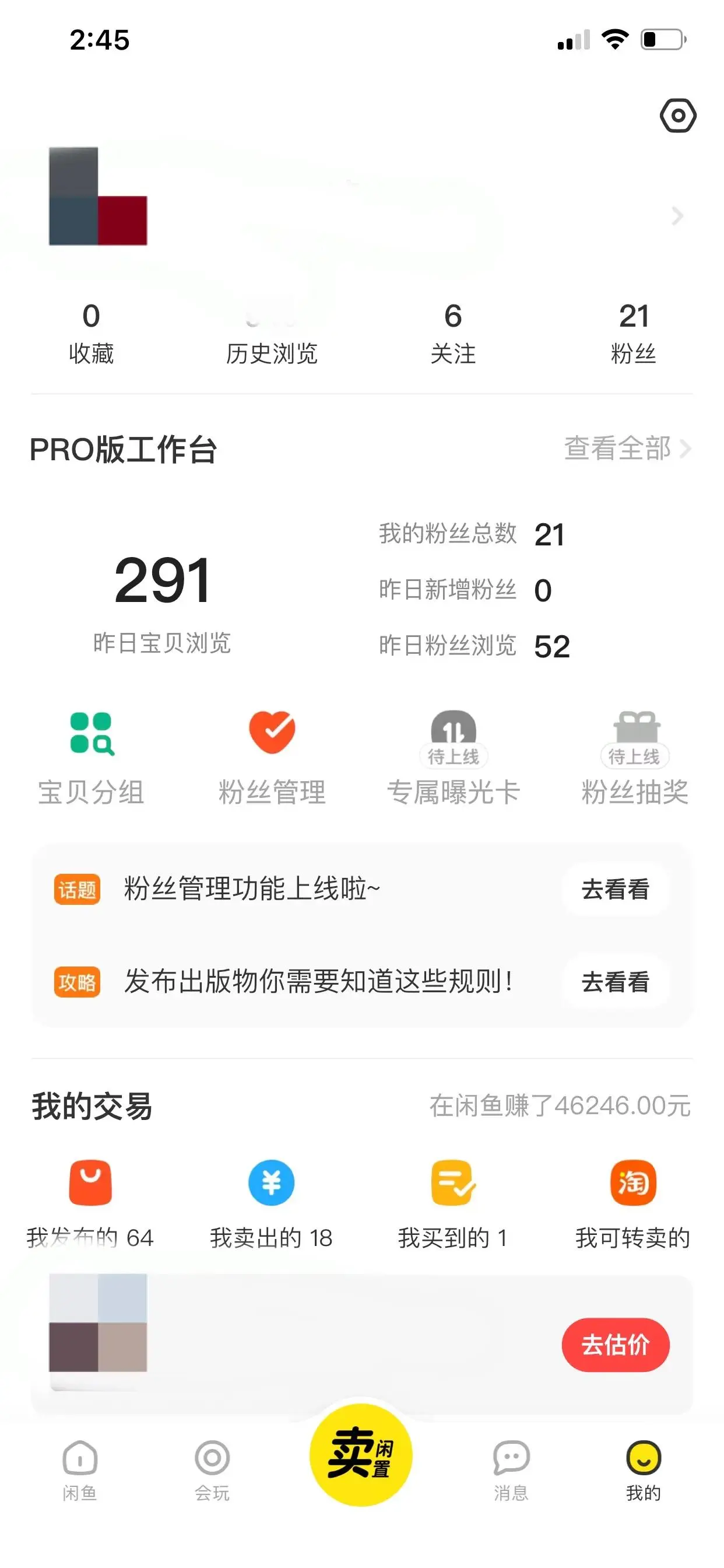Tap 去看看 beside 粉丝管理功能上线啦
Screen dimensions: 724x1568
[x=615, y=890]
